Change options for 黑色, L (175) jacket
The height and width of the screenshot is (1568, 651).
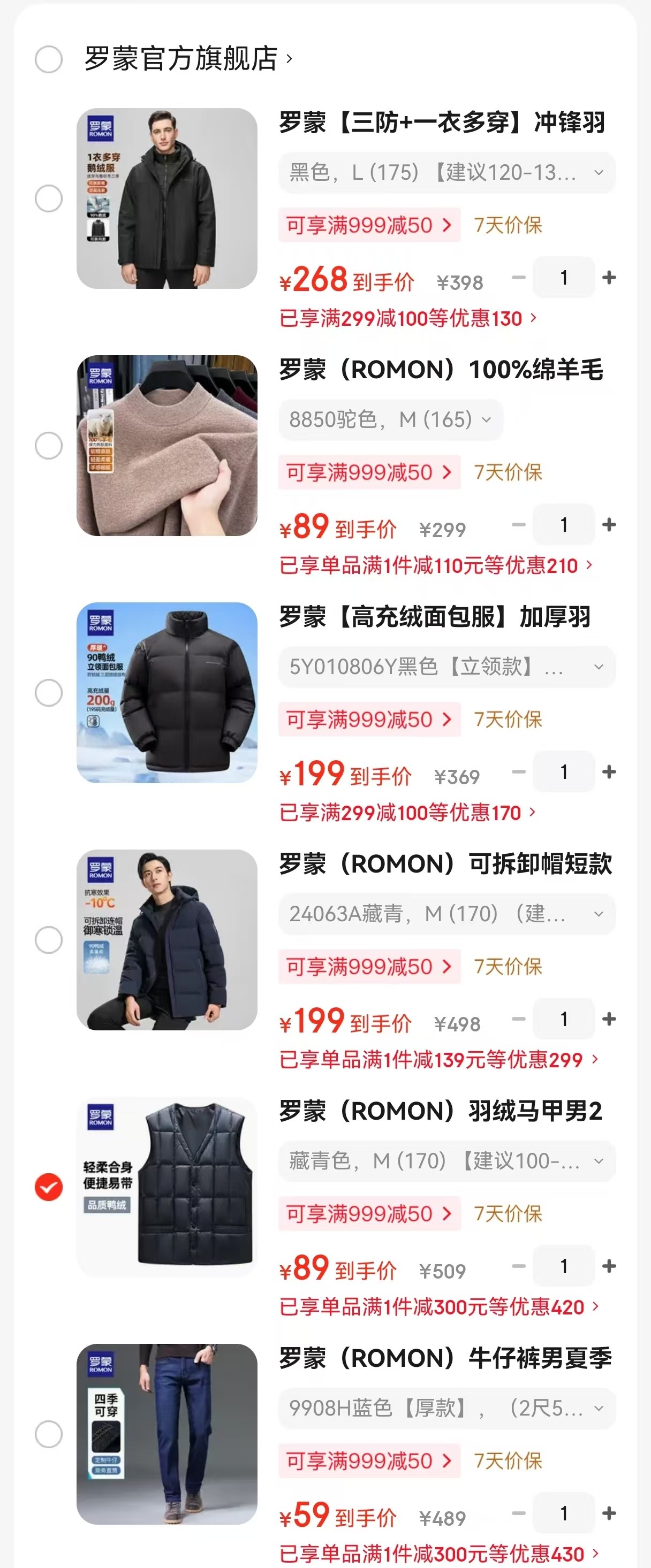[446, 173]
